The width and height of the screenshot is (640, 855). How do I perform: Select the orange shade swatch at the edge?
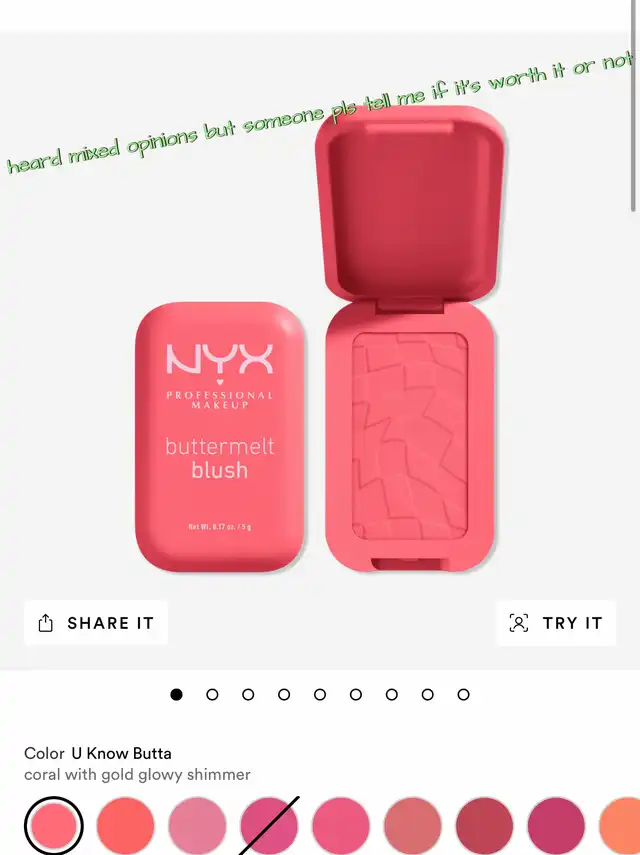[x=619, y=826]
